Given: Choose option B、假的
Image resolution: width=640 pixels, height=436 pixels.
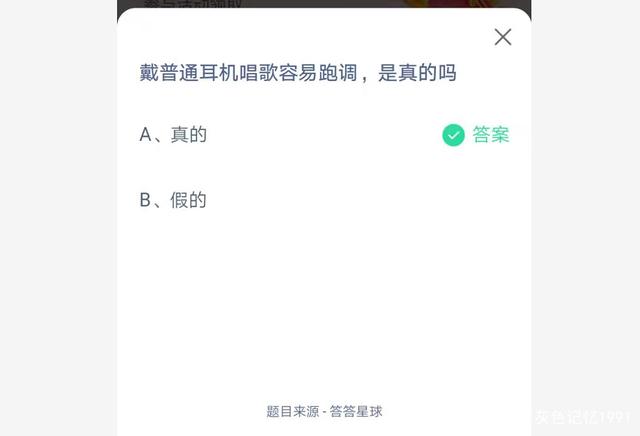Looking at the screenshot, I should click(x=173, y=200).
